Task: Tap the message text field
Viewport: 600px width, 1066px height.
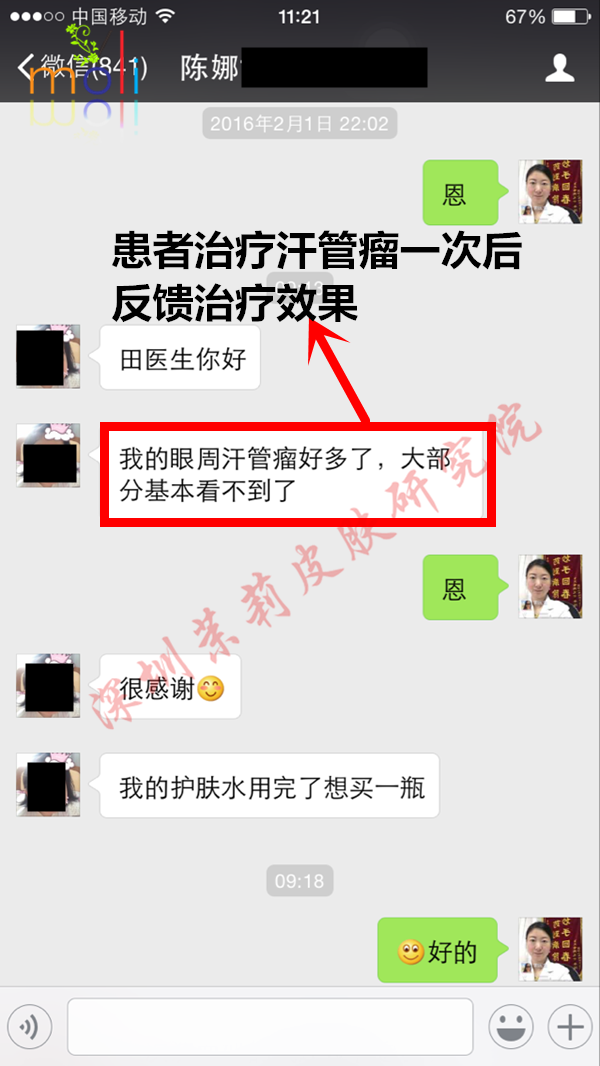Action: pos(270,1026)
